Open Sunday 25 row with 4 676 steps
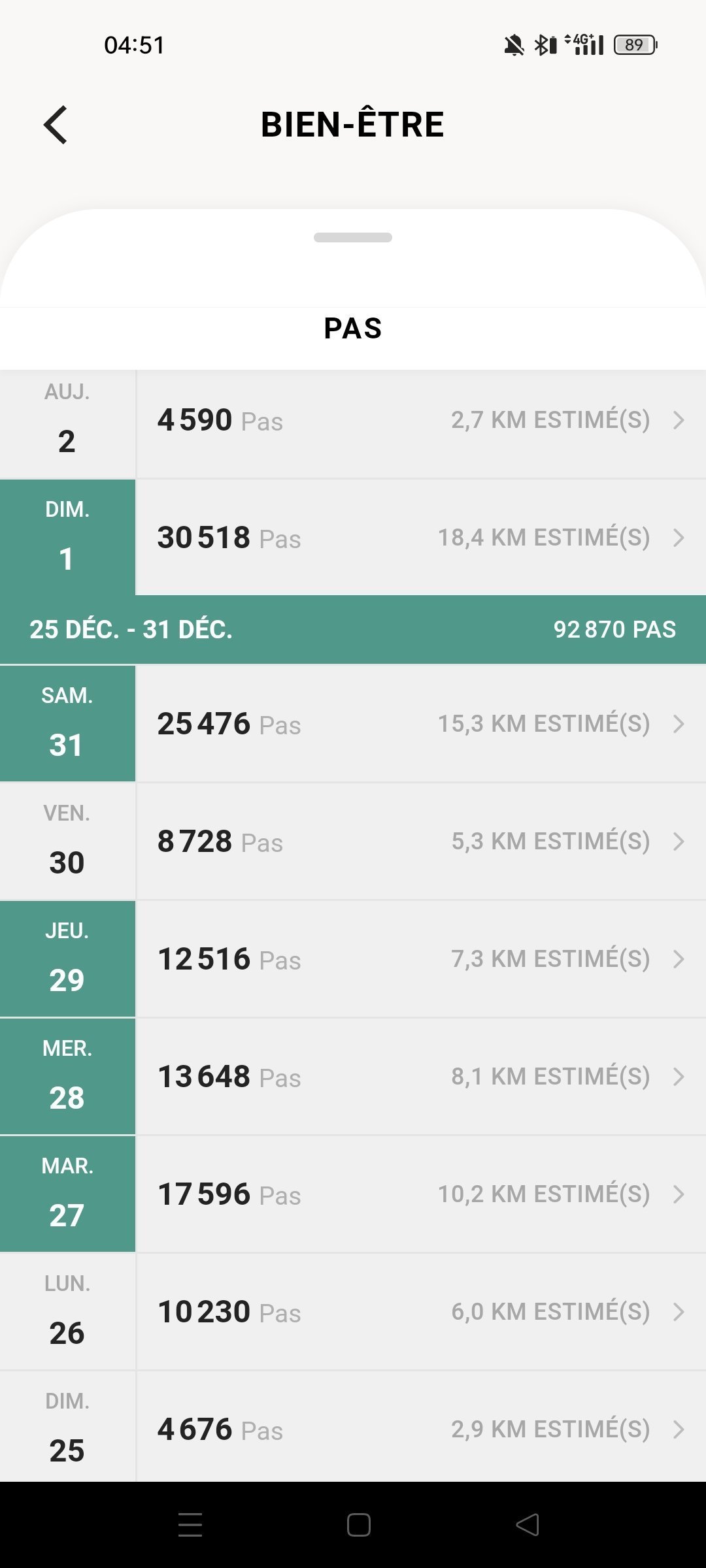Image resolution: width=706 pixels, height=1568 pixels. 353,1427
